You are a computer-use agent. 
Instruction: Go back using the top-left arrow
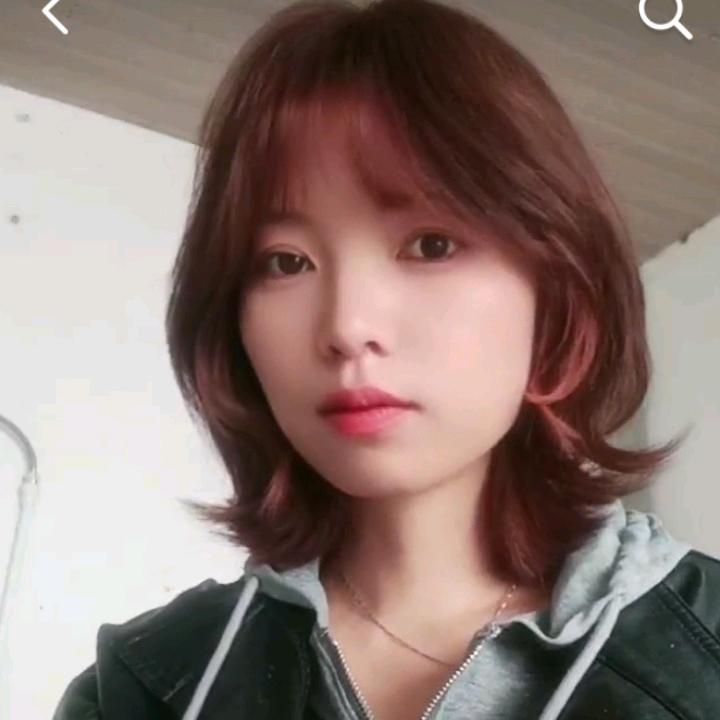(55, 15)
